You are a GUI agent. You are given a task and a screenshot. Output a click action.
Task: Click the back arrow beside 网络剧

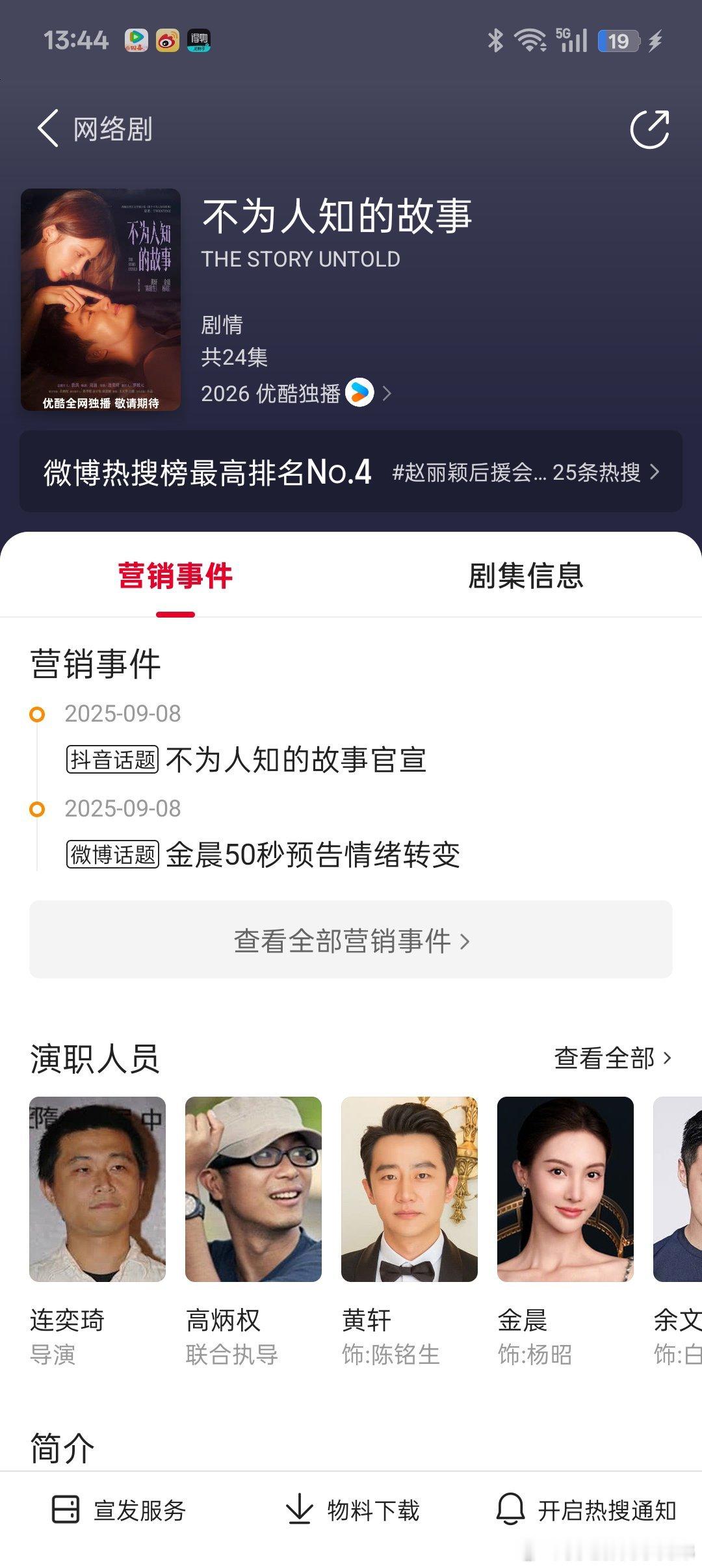coord(47,128)
